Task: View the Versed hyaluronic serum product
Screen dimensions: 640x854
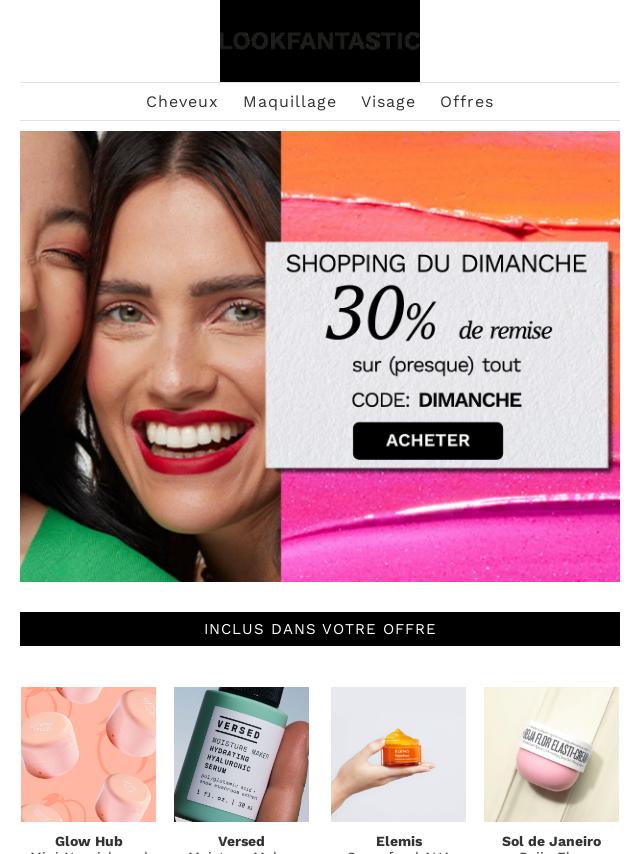Action: click(241, 755)
